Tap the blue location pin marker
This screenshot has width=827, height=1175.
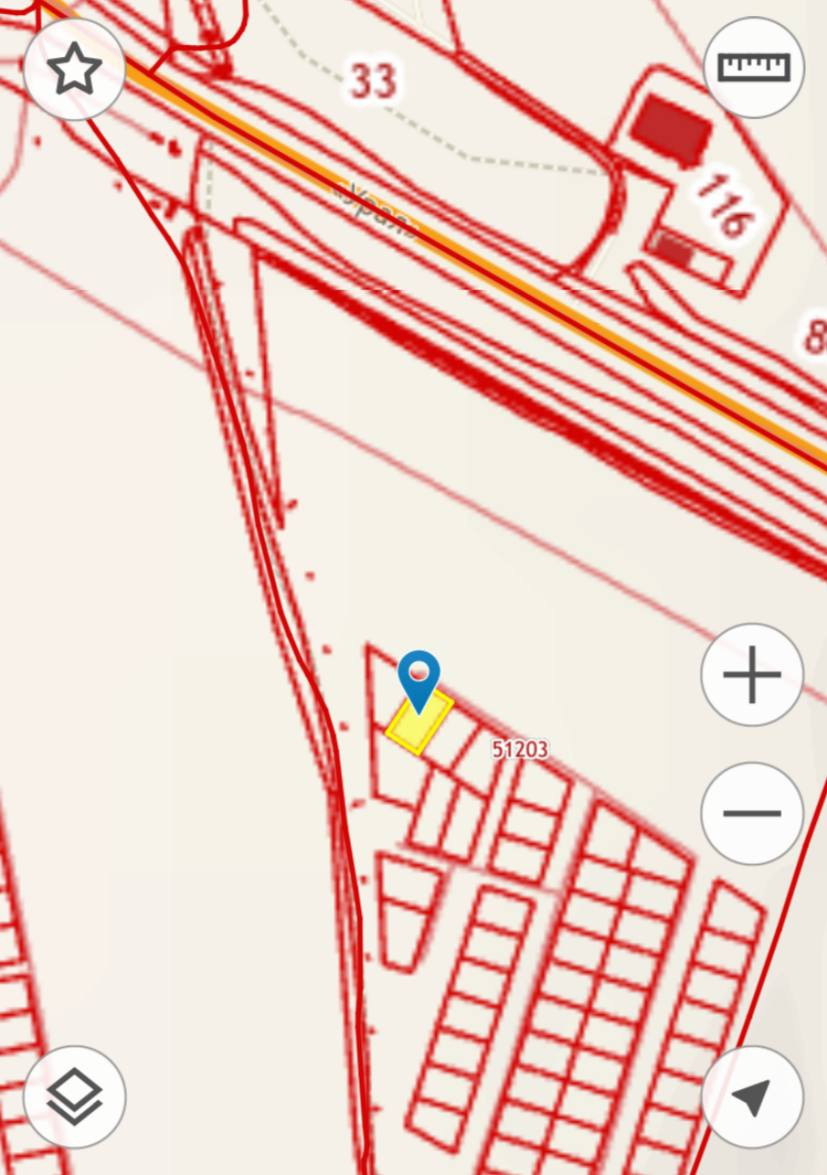click(x=419, y=677)
